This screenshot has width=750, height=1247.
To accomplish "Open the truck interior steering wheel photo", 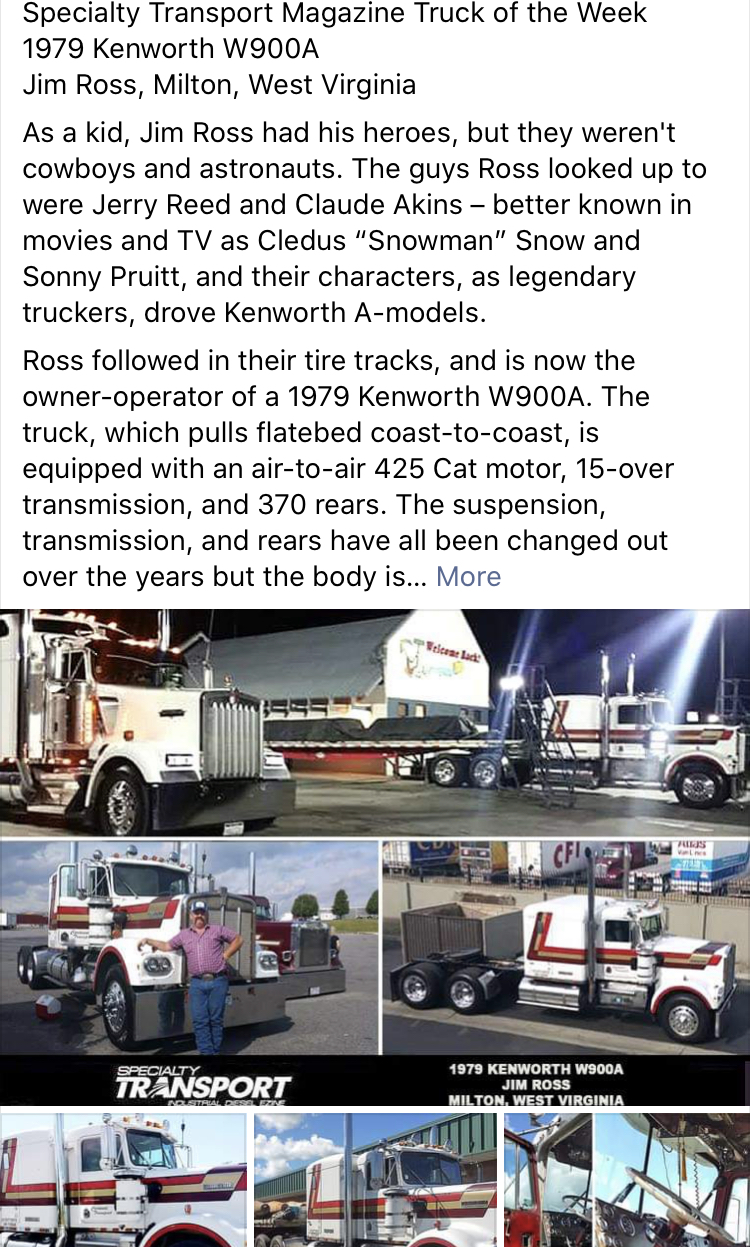I will (627, 1180).
